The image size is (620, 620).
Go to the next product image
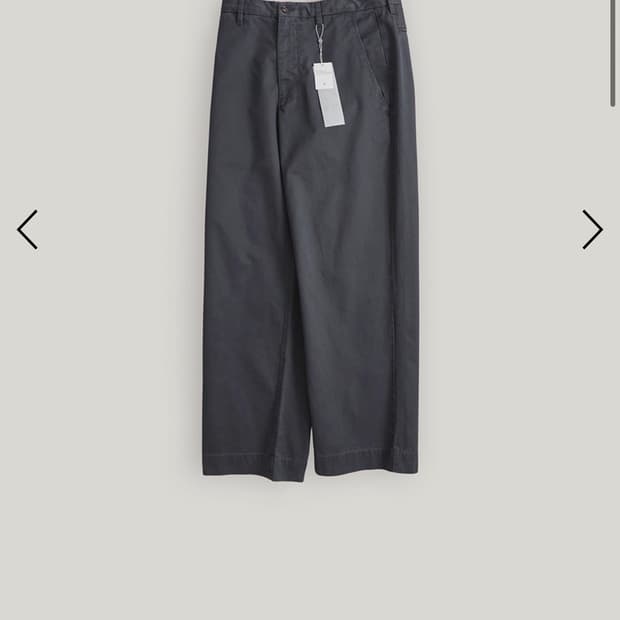[592, 230]
